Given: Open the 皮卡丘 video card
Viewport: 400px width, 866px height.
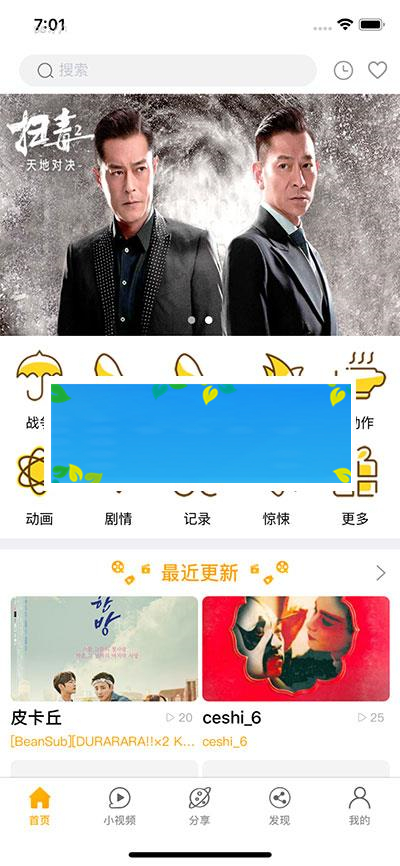Looking at the screenshot, I should pyautogui.click(x=104, y=672).
